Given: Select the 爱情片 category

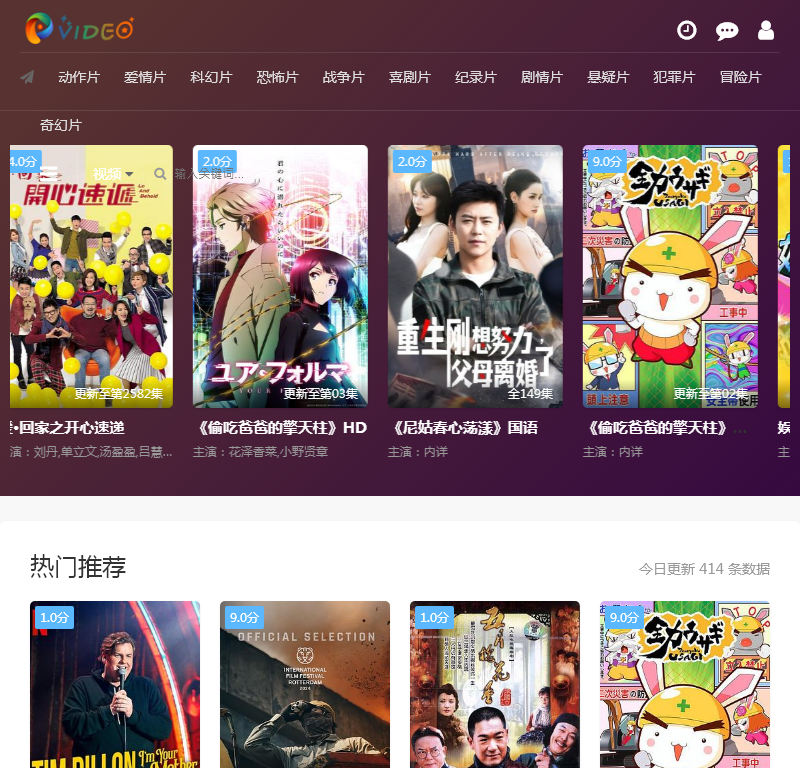Looking at the screenshot, I should (x=145, y=77).
